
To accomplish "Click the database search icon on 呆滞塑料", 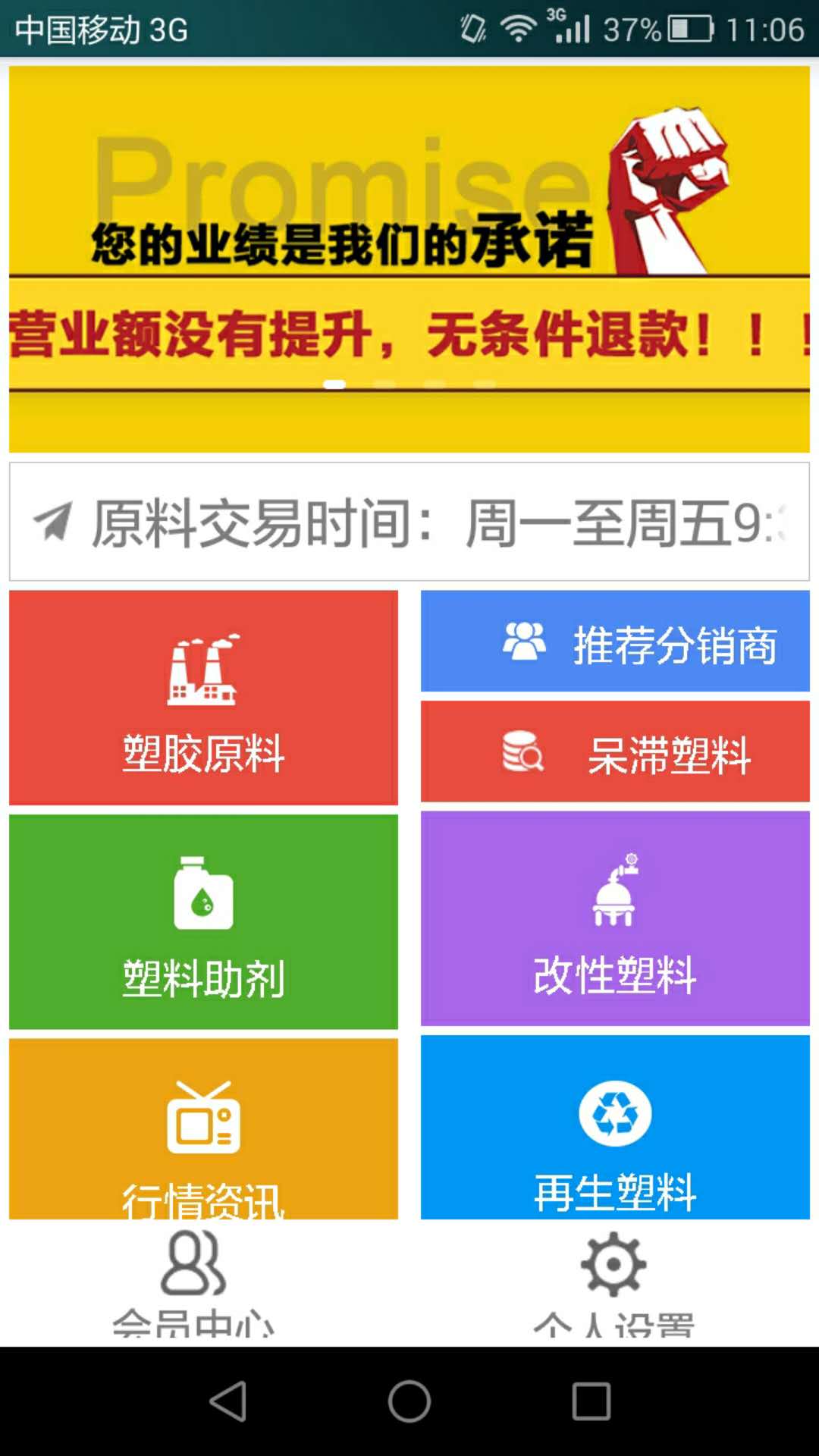I will (523, 751).
